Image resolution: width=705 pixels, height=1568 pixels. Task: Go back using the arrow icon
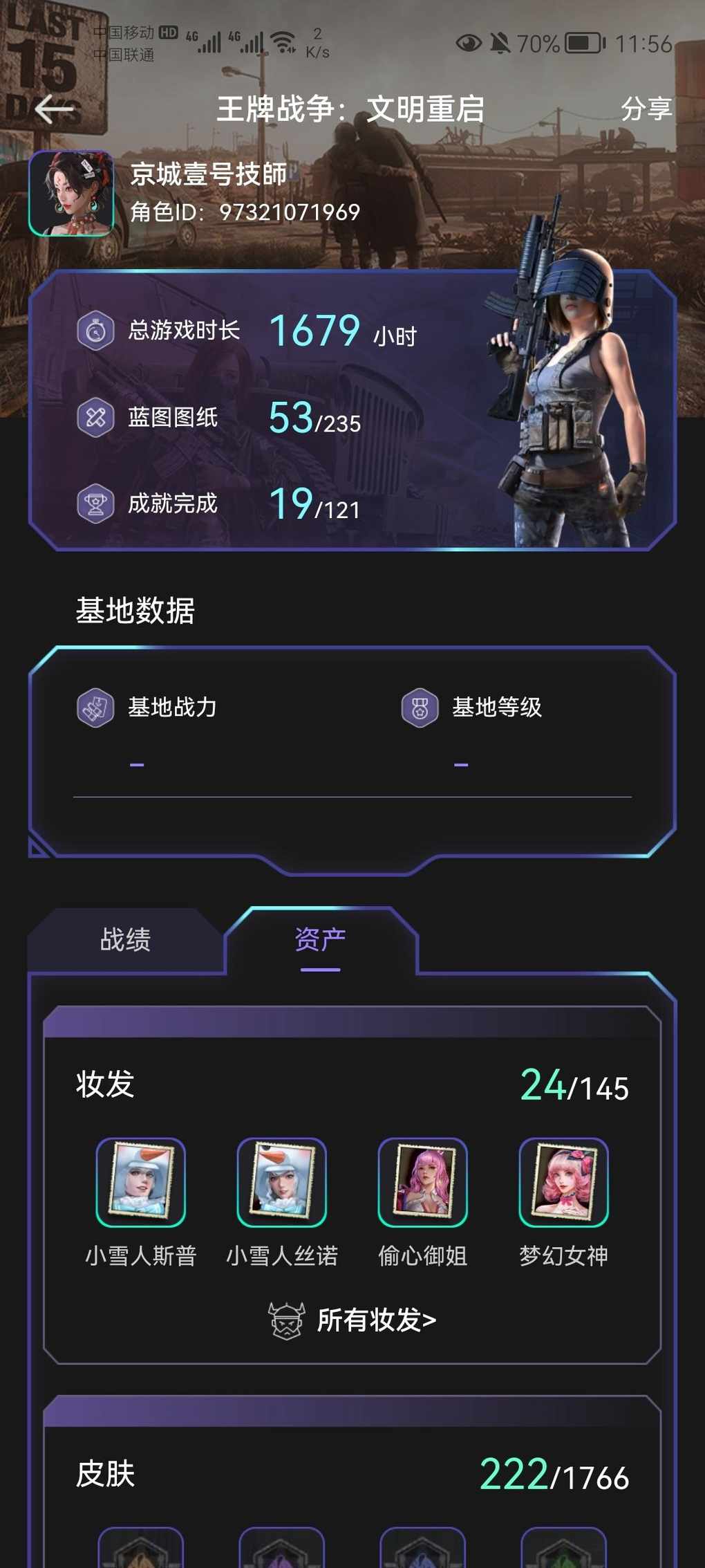tap(54, 109)
